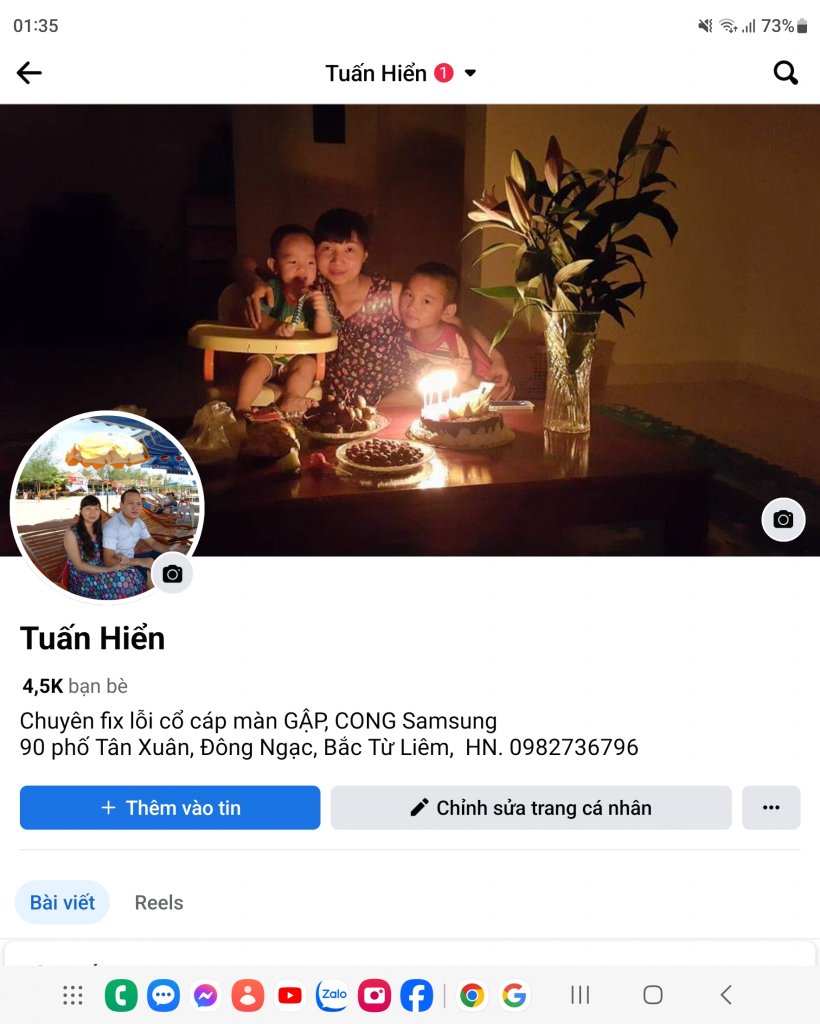Open the three-dot more options button
820x1024 pixels.
pos(771,808)
